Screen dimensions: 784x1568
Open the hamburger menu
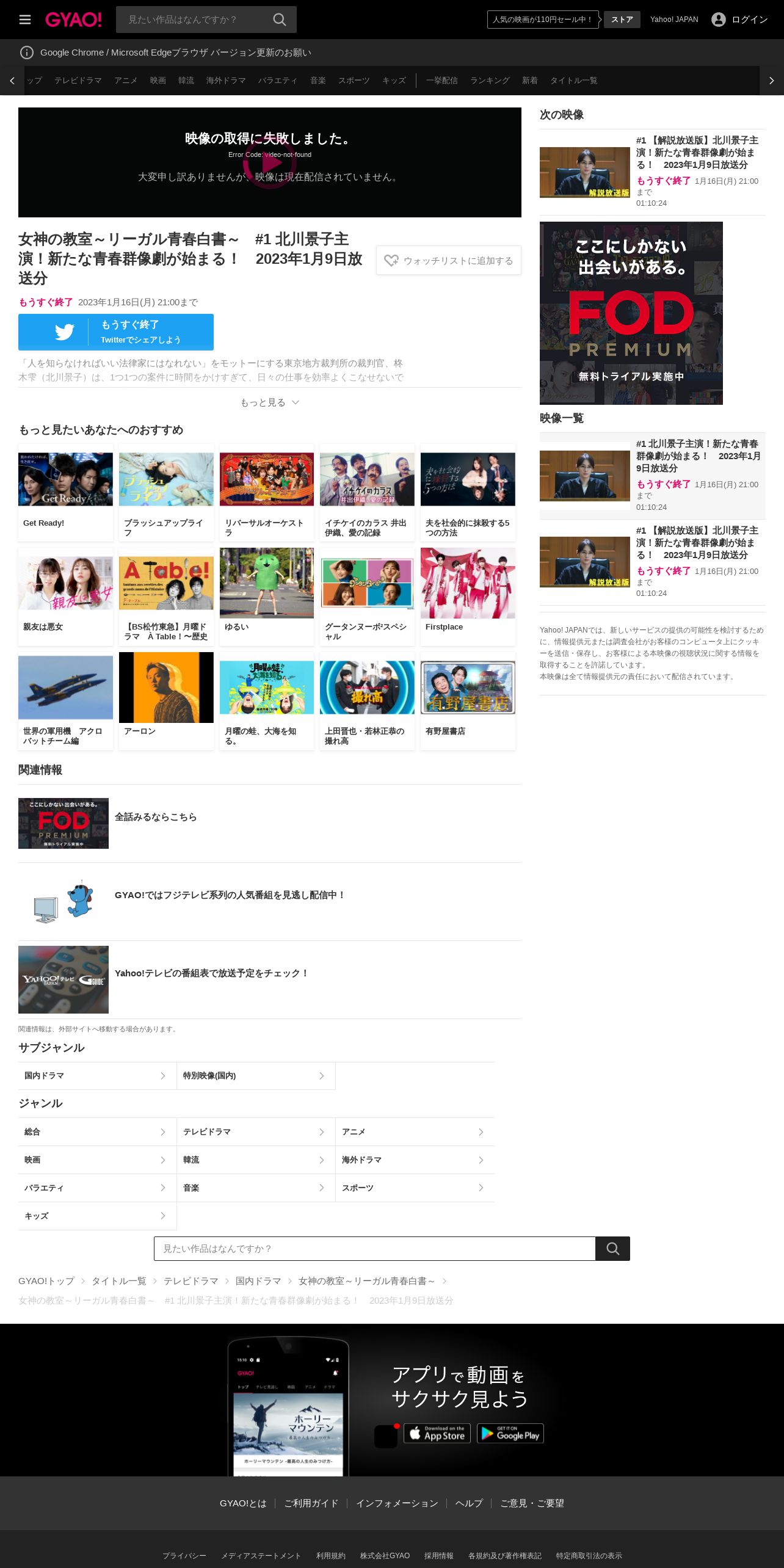point(25,20)
